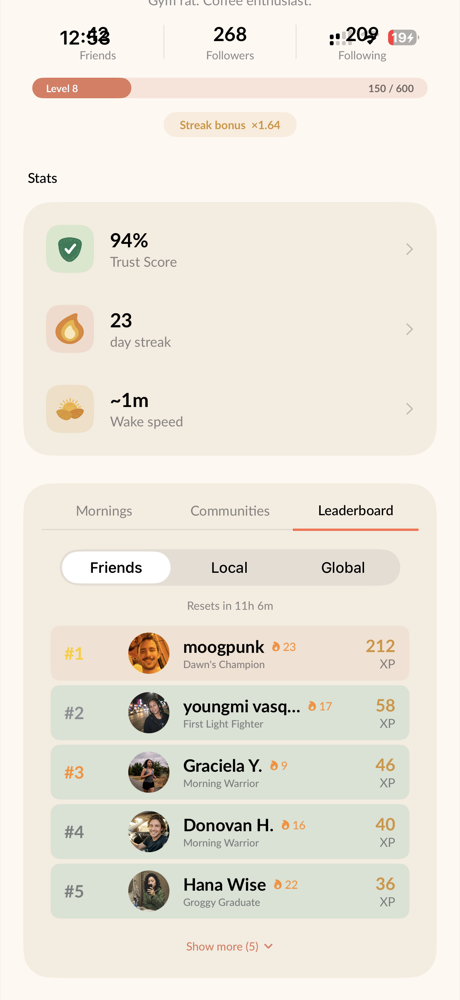Open moogpunk's leaderboard entry
The height and width of the screenshot is (1000, 460).
pos(230,653)
